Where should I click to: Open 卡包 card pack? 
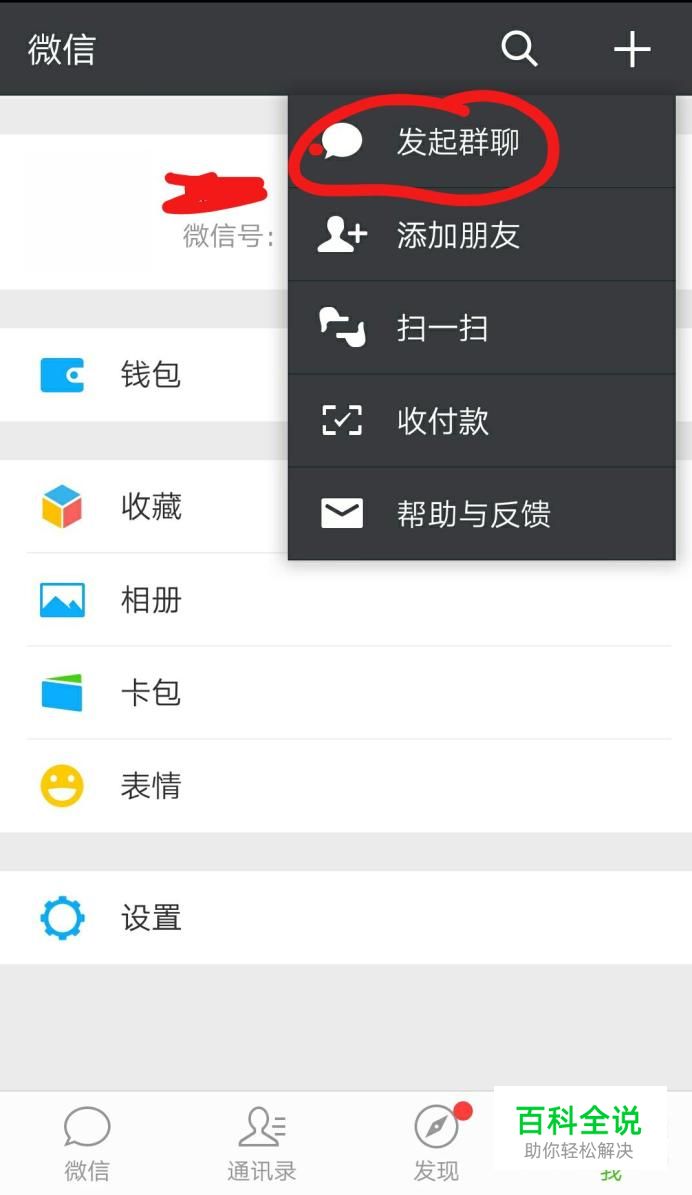pyautogui.click(x=150, y=693)
